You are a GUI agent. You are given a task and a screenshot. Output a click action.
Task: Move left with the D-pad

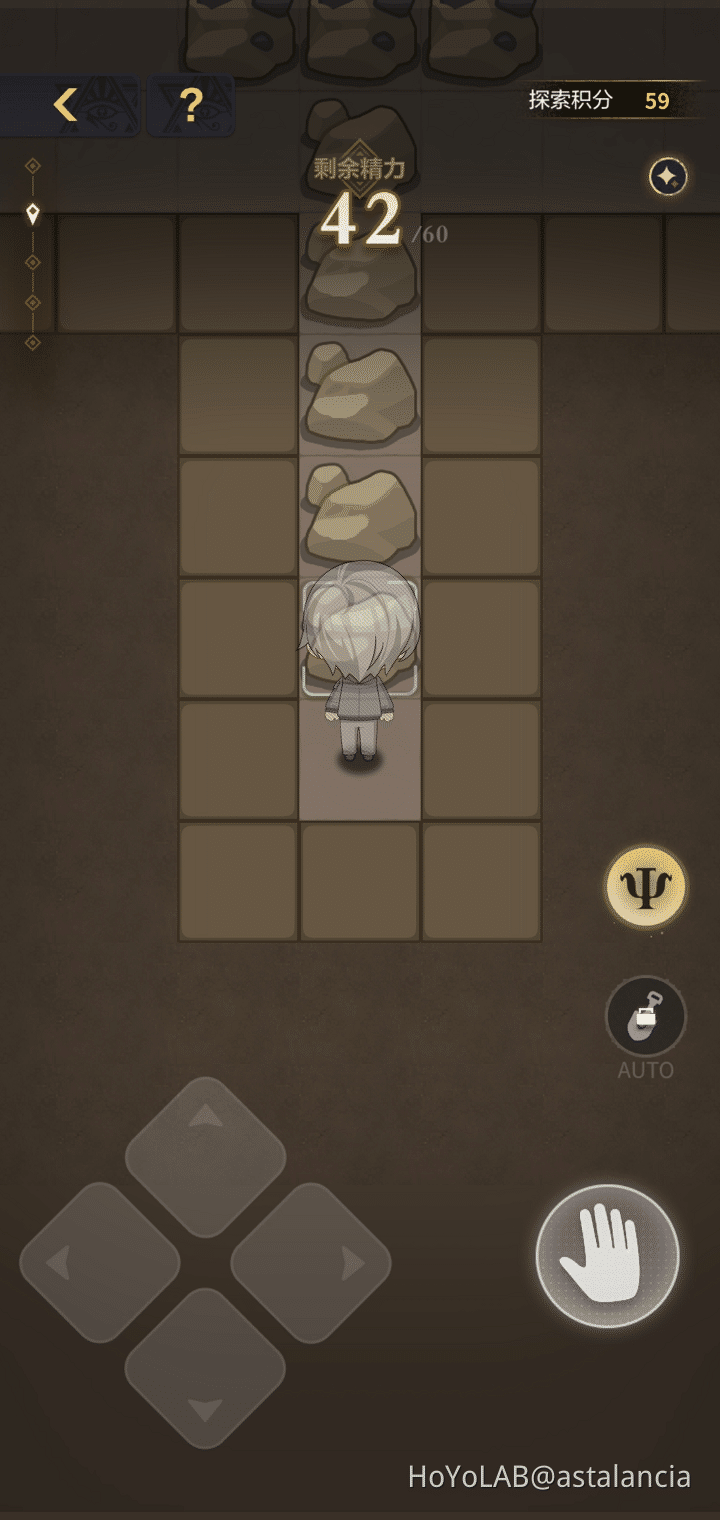pos(99,1263)
